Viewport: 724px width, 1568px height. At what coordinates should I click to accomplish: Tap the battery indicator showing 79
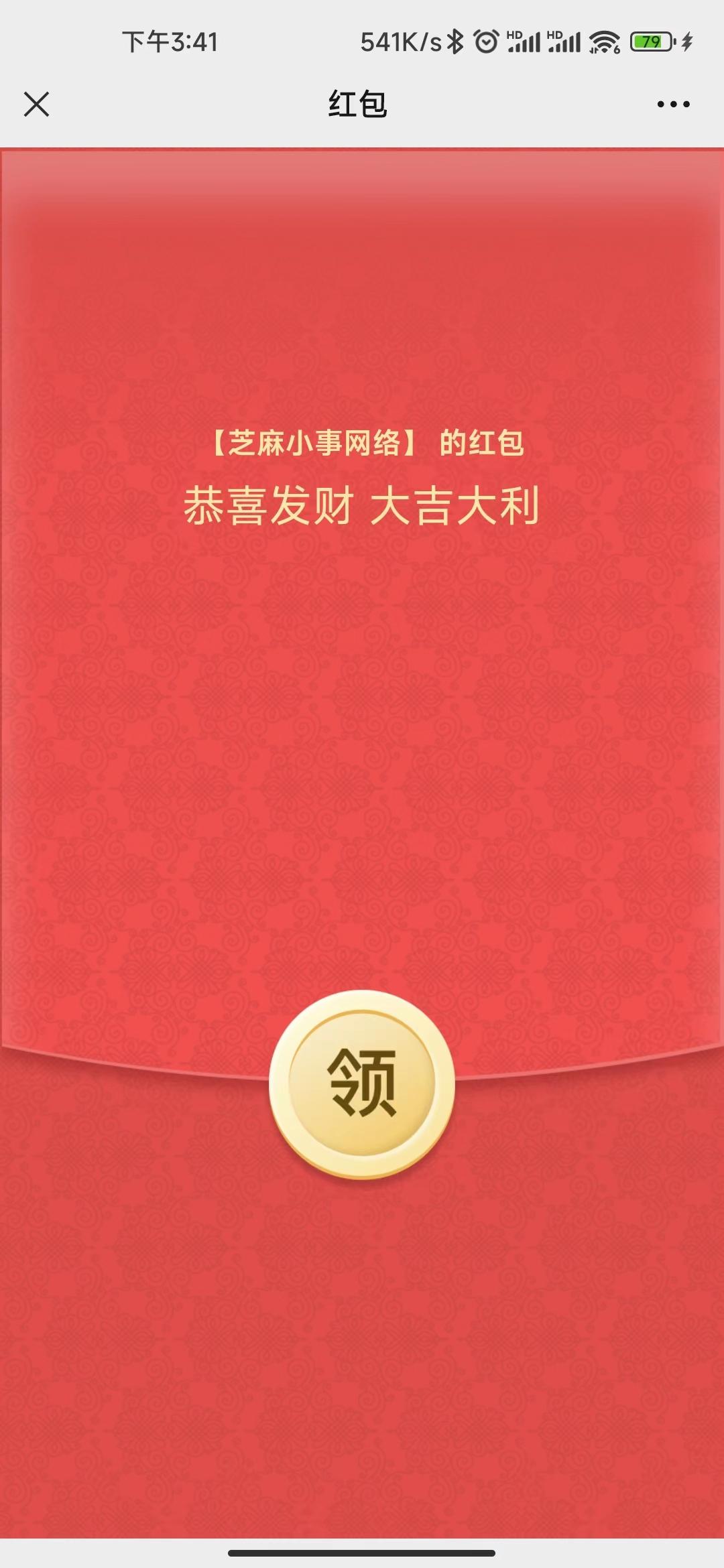pyautogui.click(x=648, y=42)
